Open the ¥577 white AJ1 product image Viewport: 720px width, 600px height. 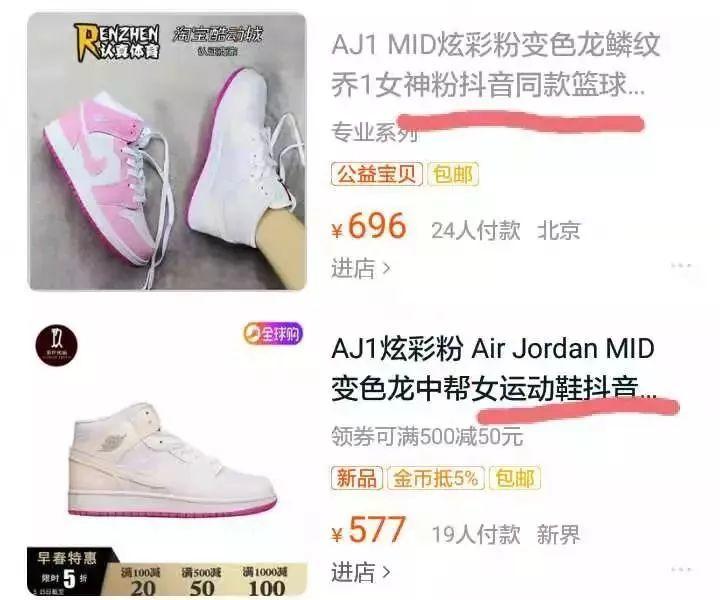[x=166, y=455]
